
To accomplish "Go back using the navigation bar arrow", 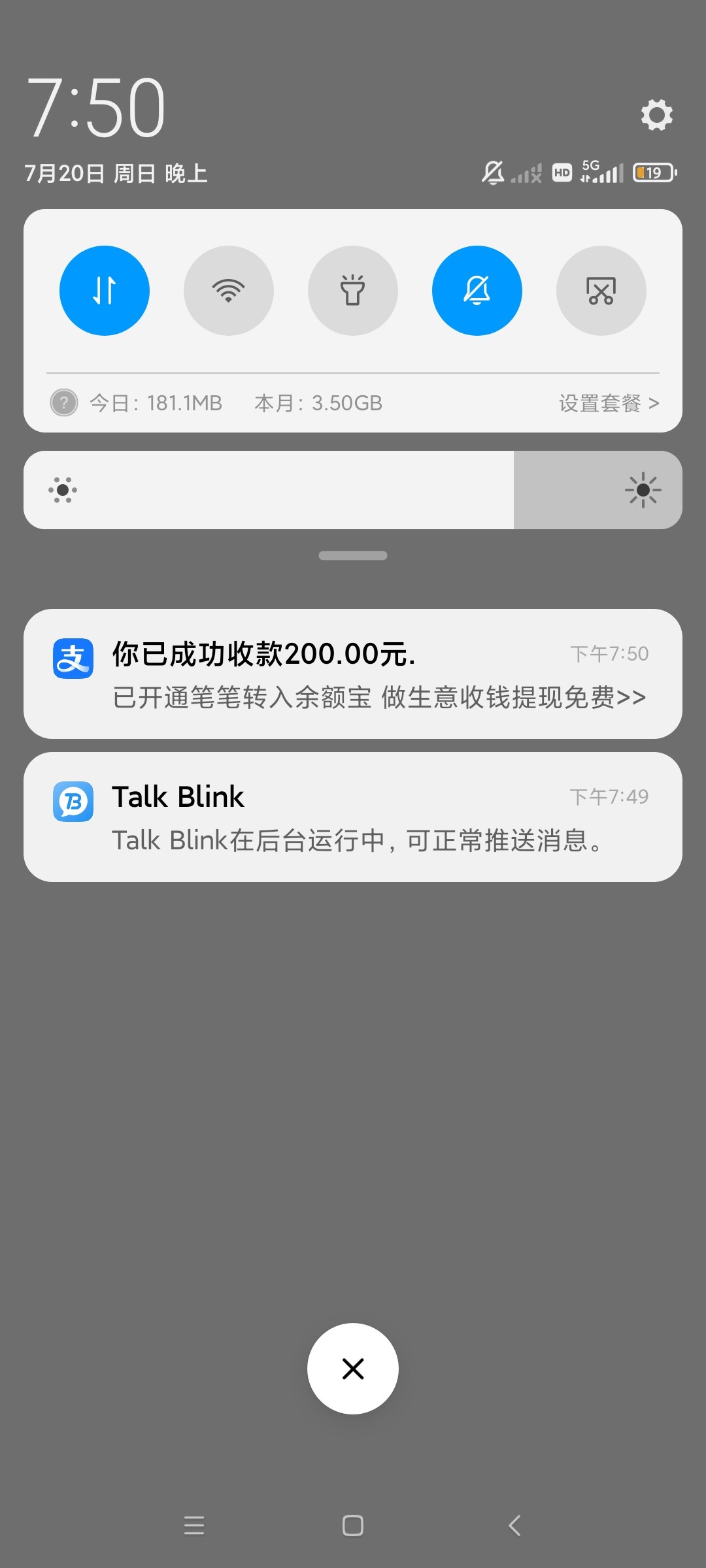I will pos(514,1526).
